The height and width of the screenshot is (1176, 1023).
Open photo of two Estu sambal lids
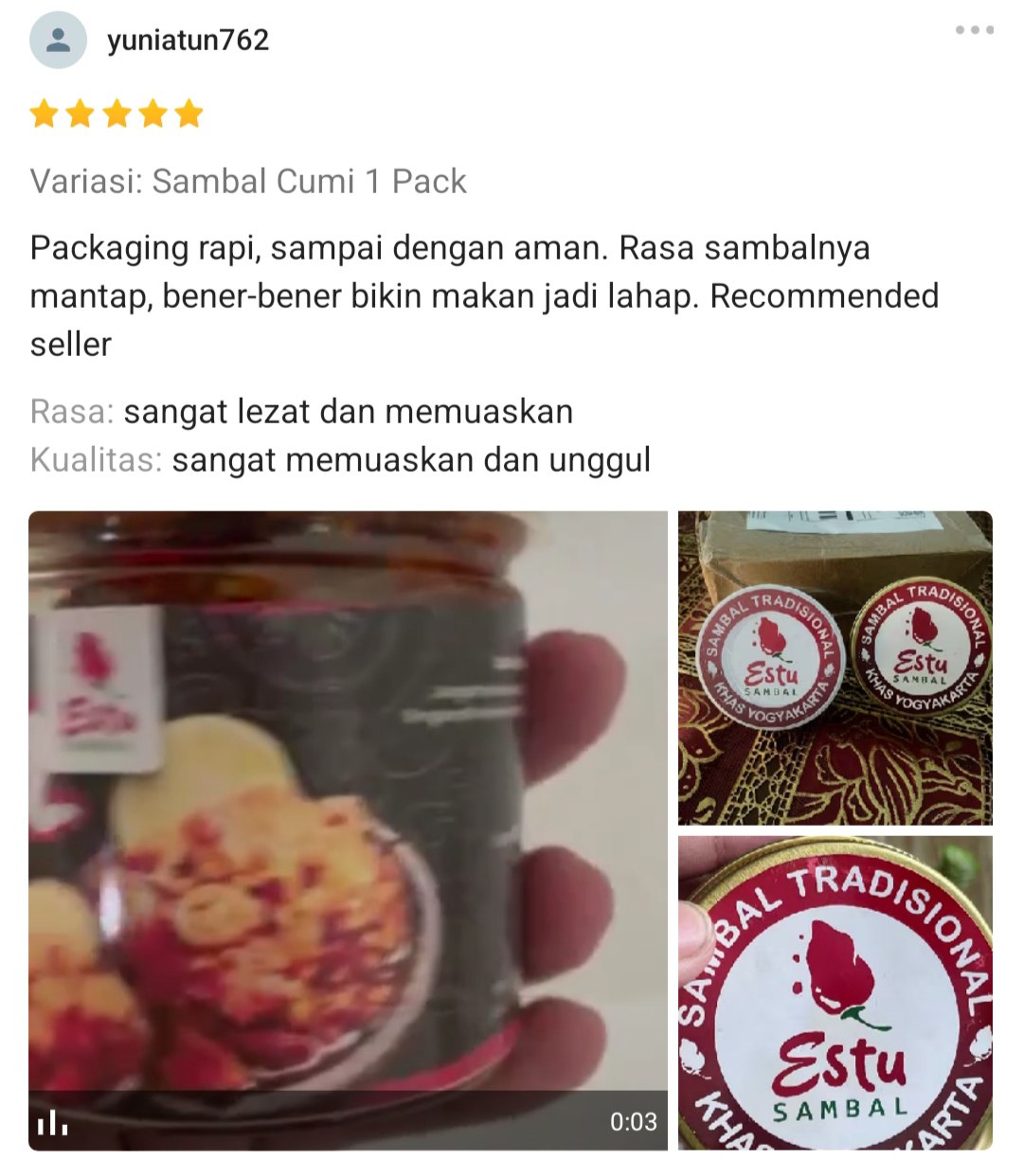[835, 668]
